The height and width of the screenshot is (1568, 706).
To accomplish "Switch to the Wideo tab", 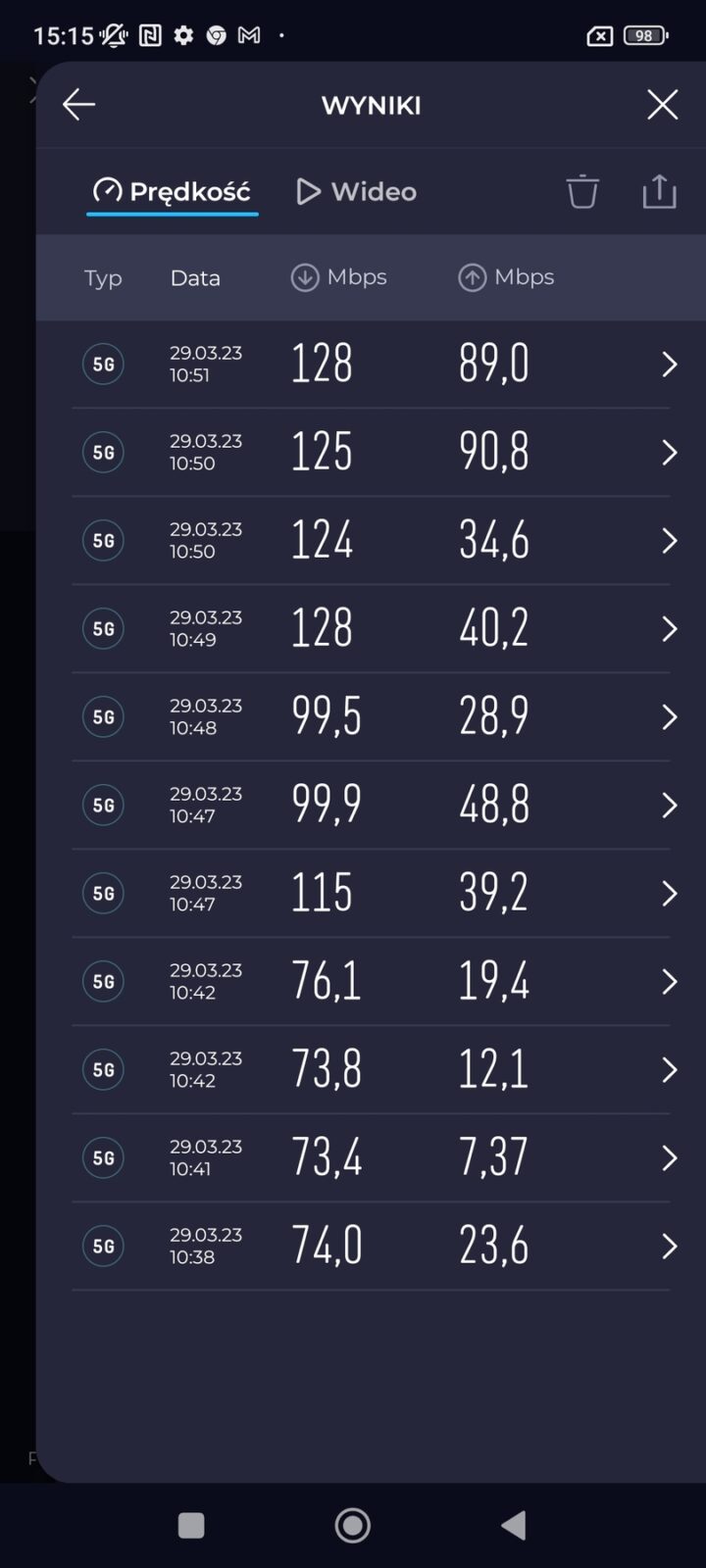I will tap(357, 191).
